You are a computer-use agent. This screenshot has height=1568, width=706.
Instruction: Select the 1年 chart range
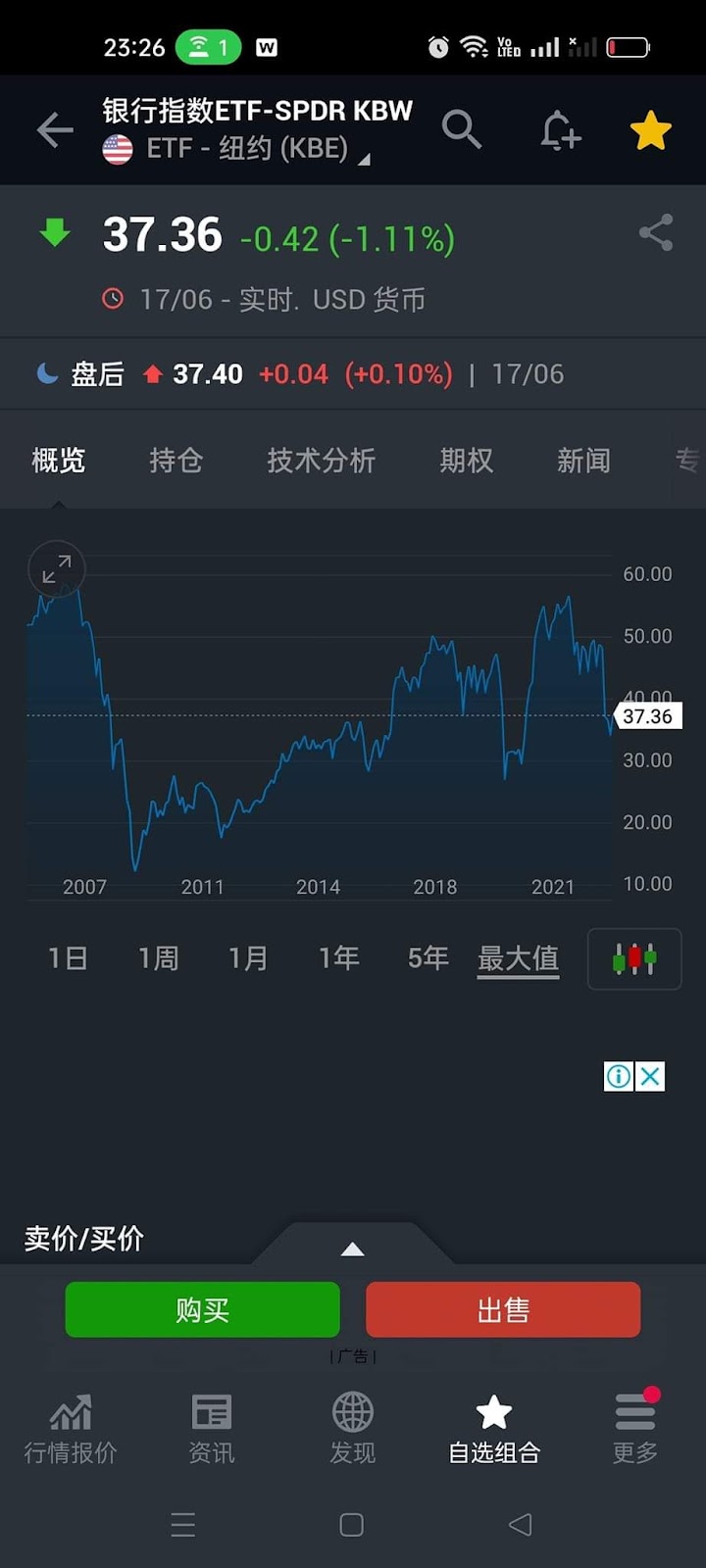tap(338, 957)
